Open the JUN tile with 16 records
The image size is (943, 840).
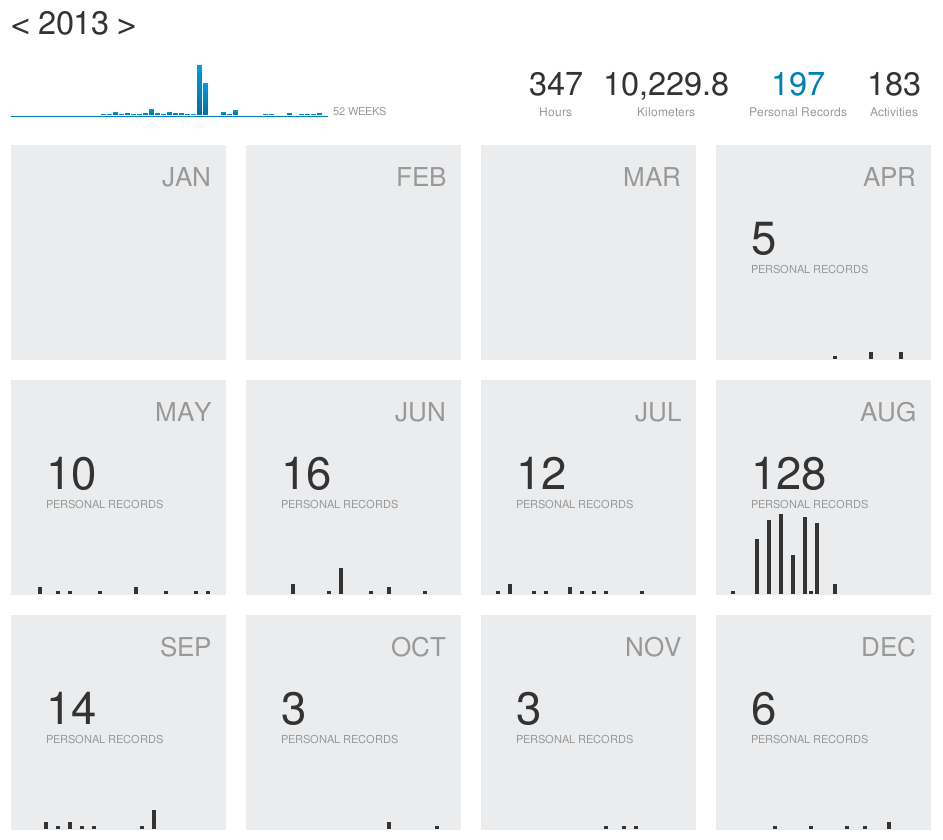tap(353, 487)
